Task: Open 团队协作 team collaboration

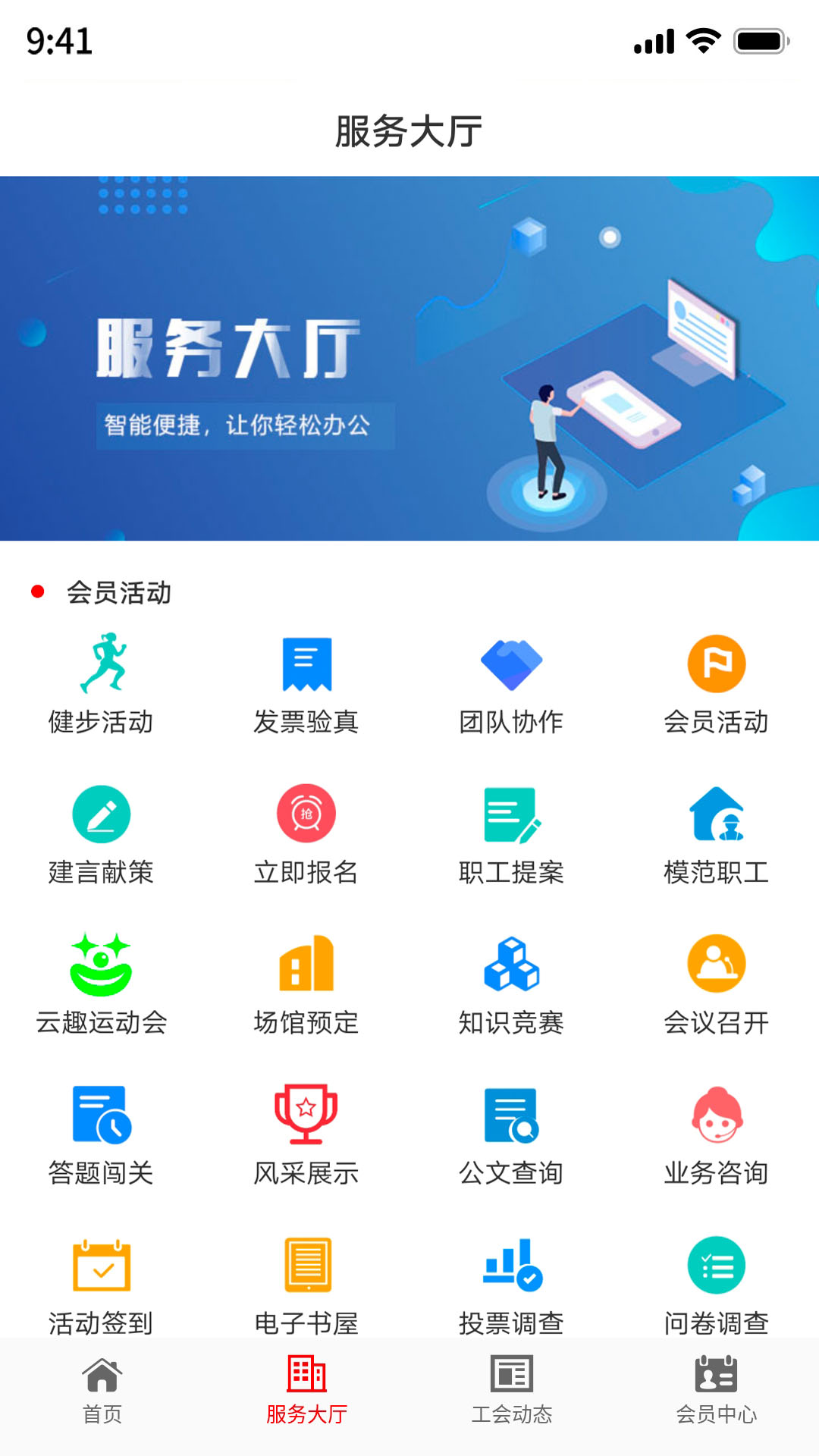Action: (x=511, y=683)
